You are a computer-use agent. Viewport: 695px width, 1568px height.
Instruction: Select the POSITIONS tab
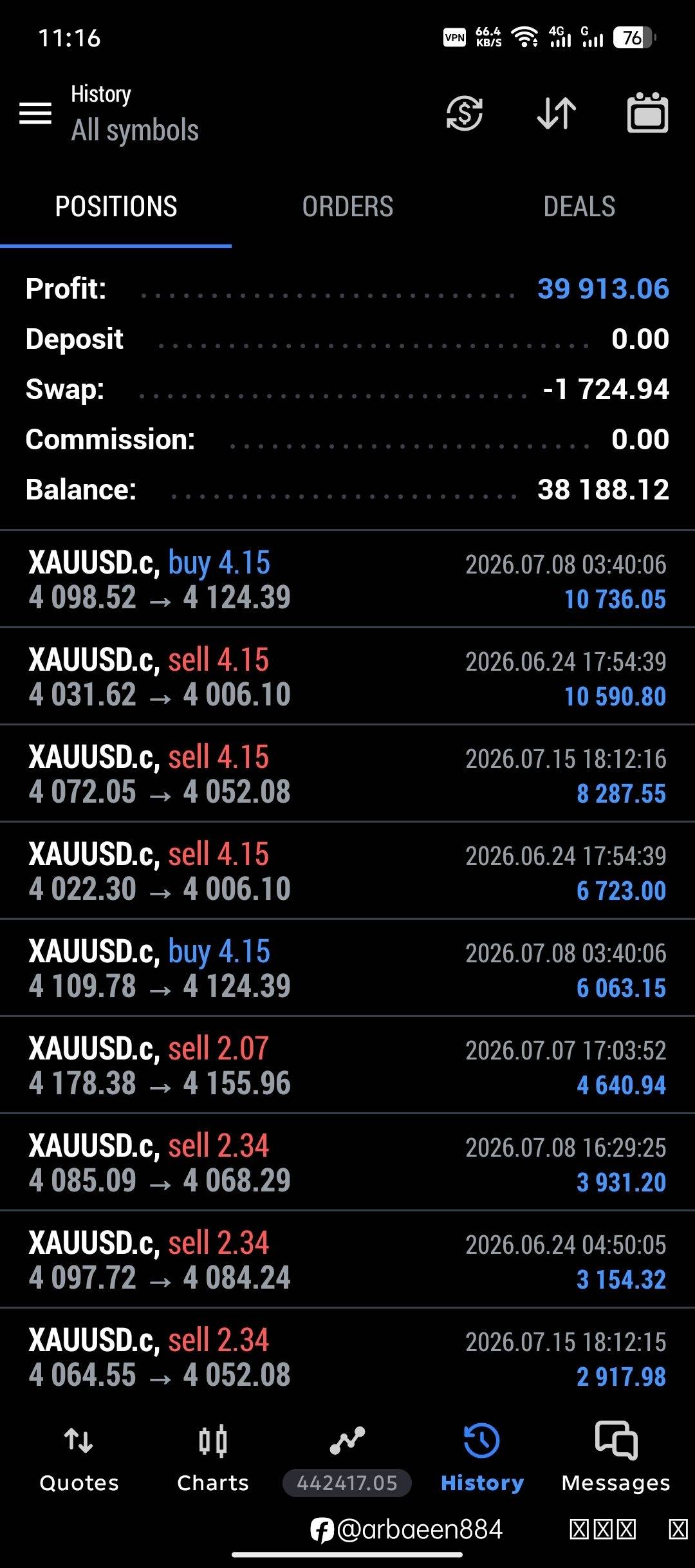pos(116,207)
